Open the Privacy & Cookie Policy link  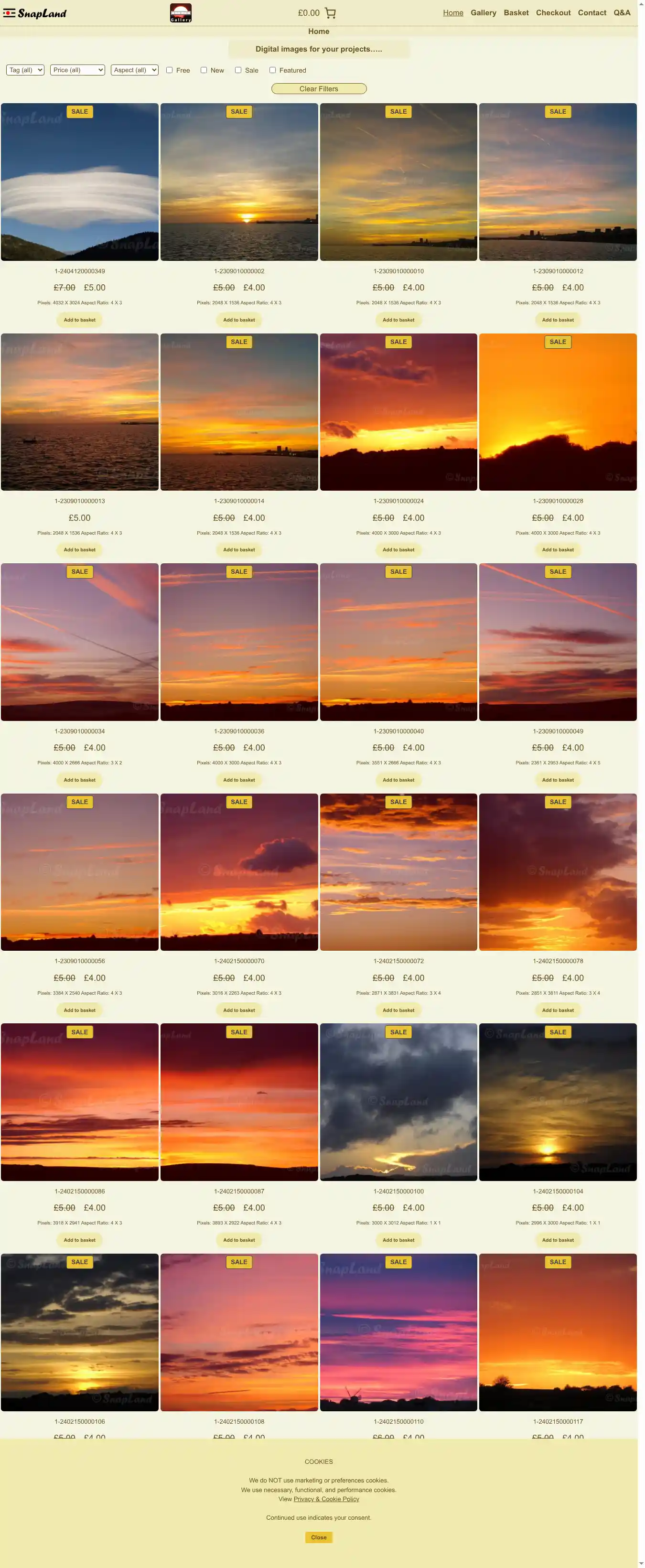[326, 1499]
